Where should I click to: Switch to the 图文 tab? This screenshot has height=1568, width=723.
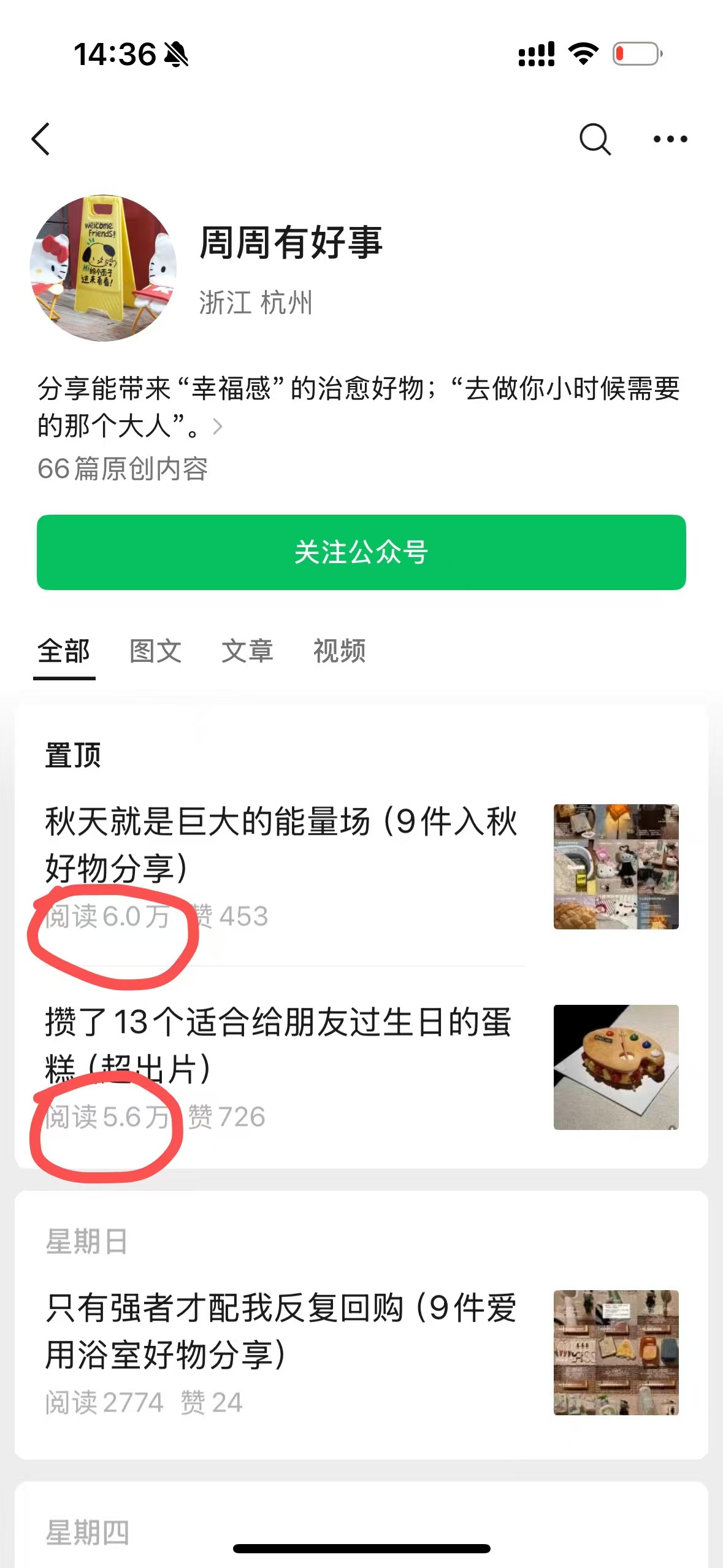[155, 651]
